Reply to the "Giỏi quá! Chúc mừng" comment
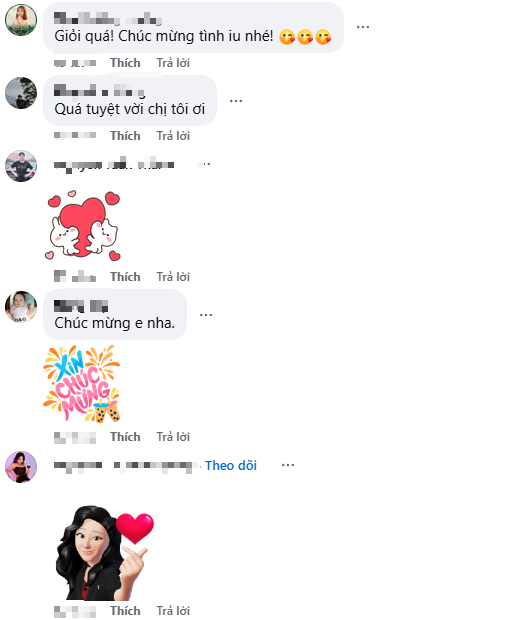This screenshot has height=620, width=530. (173, 63)
